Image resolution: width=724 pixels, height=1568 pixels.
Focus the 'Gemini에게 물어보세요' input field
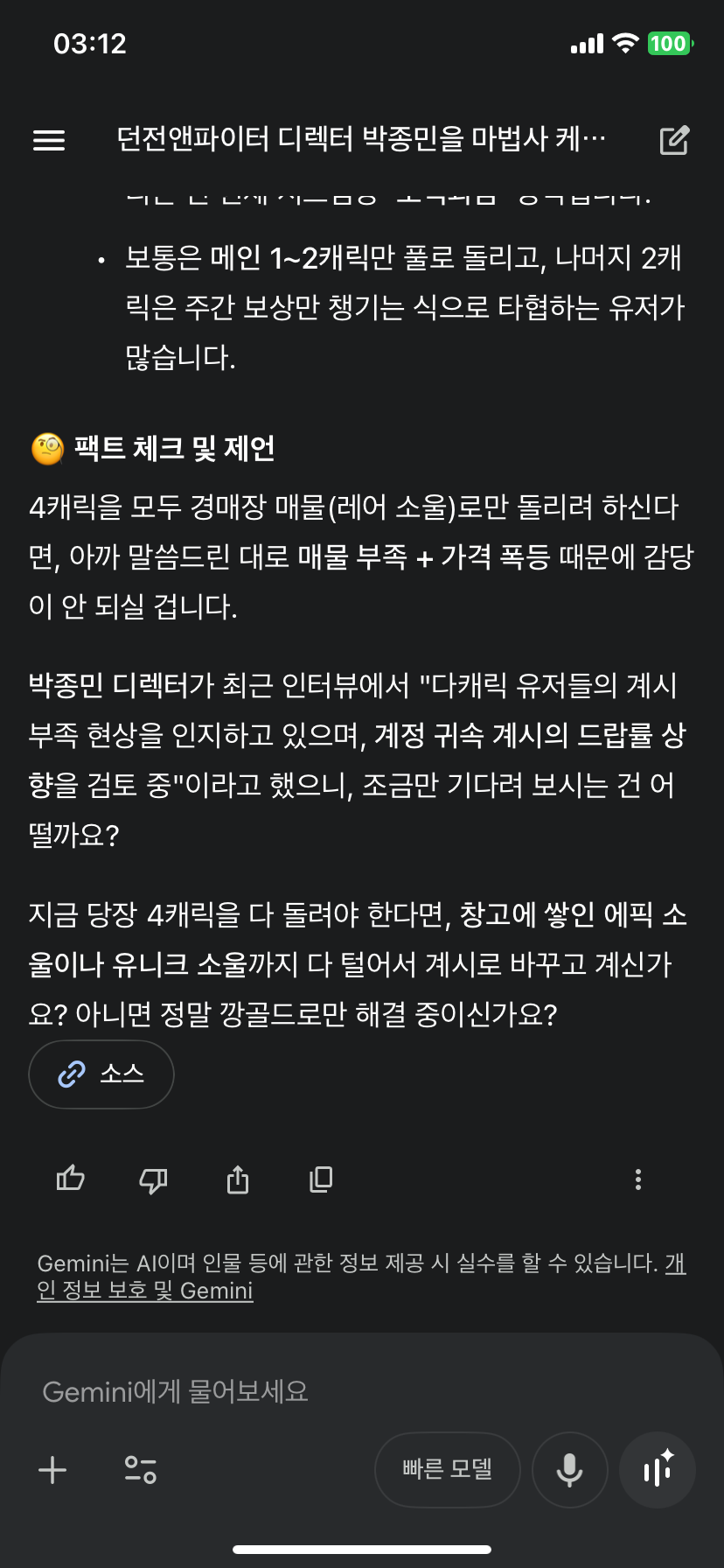click(x=350, y=1391)
